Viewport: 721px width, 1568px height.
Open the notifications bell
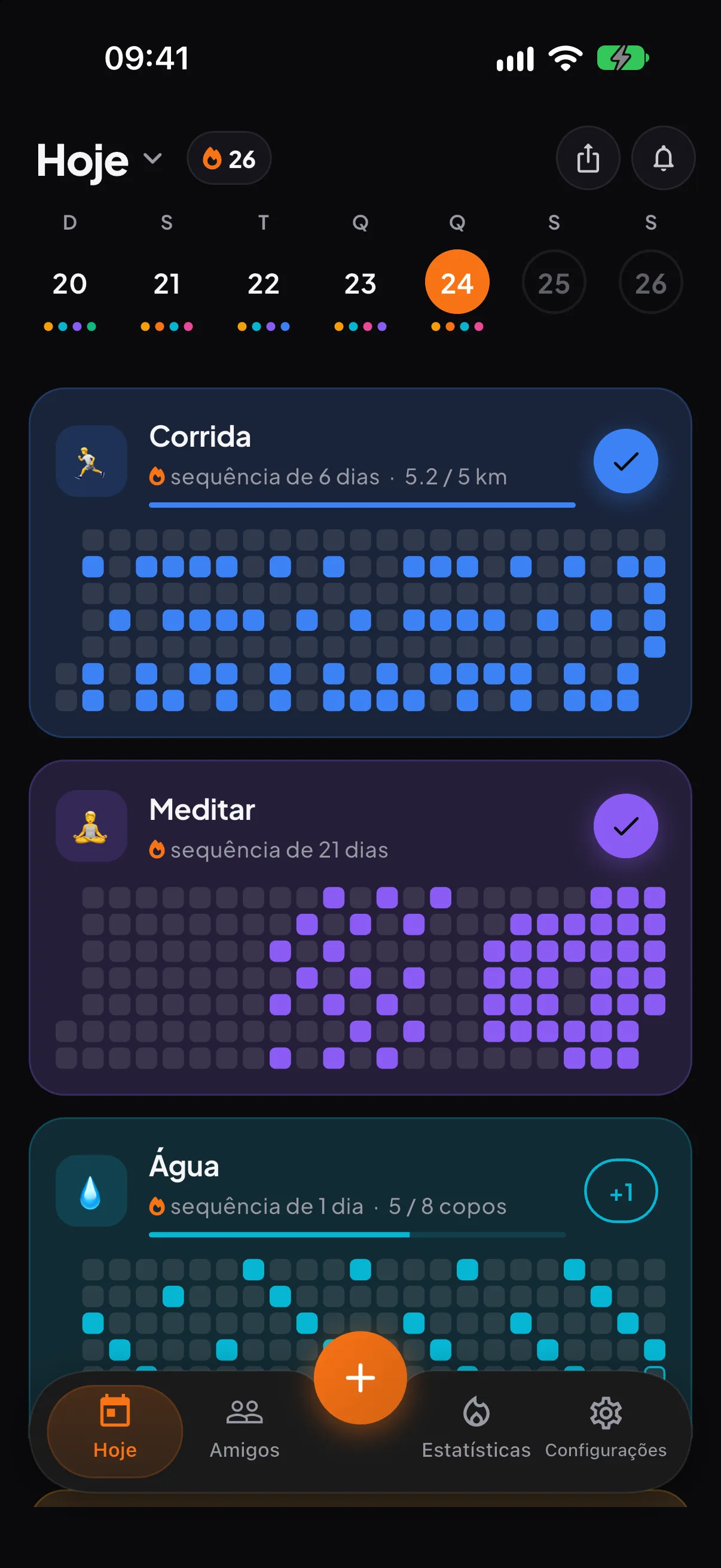[663, 158]
